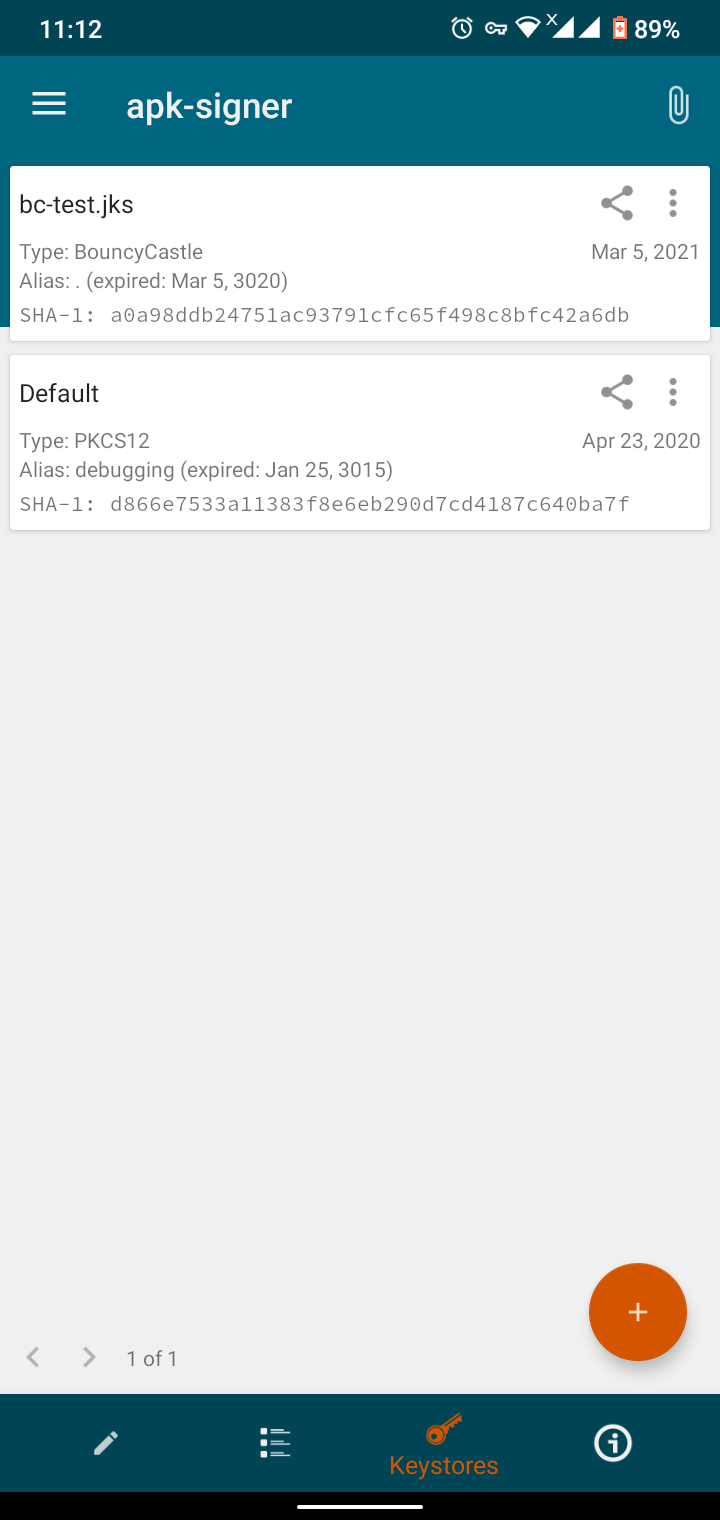Image resolution: width=720 pixels, height=1520 pixels.
Task: Open the bc-test.jks keystore card
Action: click(300, 265)
